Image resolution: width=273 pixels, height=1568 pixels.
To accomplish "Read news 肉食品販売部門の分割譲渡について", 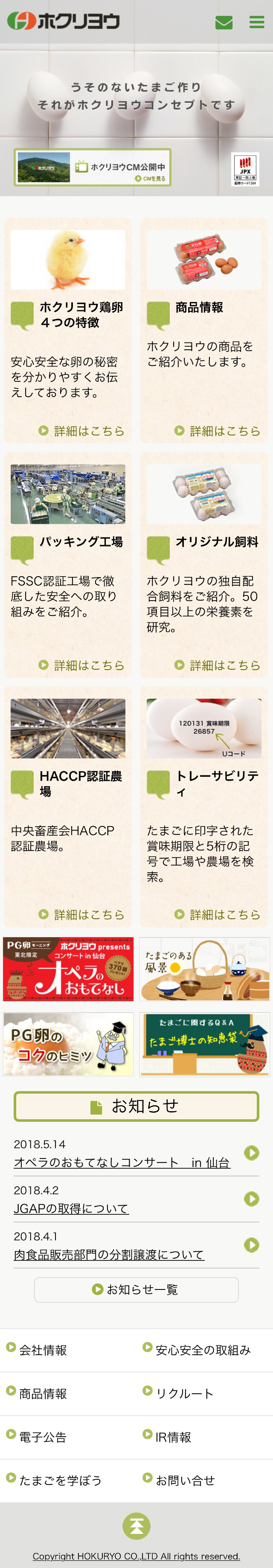I will [x=109, y=1254].
